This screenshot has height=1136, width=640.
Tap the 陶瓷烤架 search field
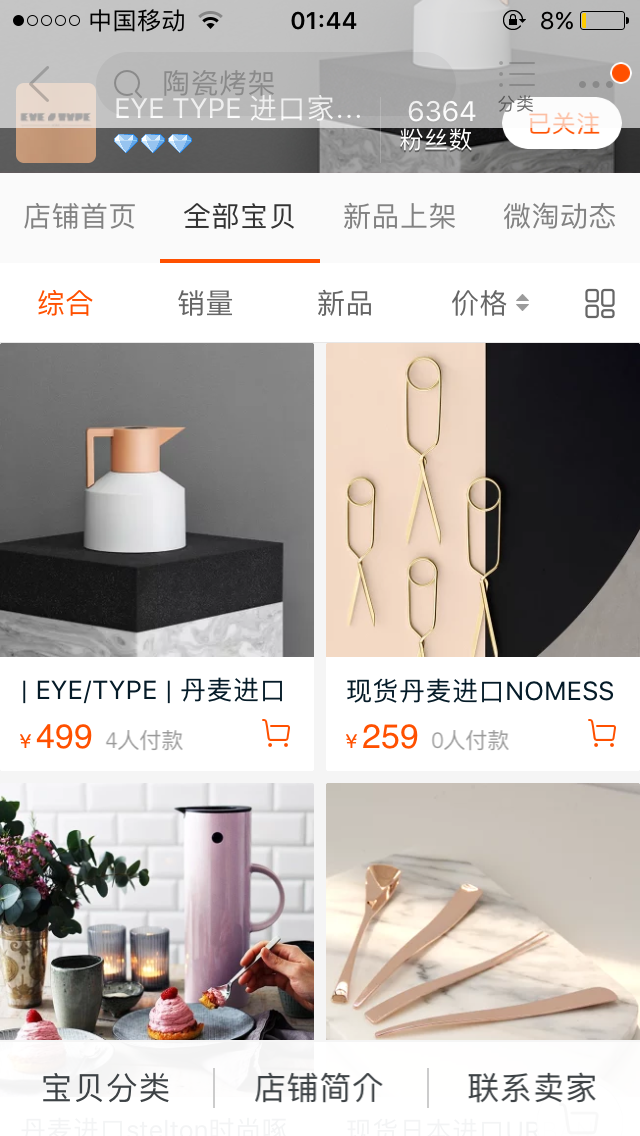tap(270, 83)
